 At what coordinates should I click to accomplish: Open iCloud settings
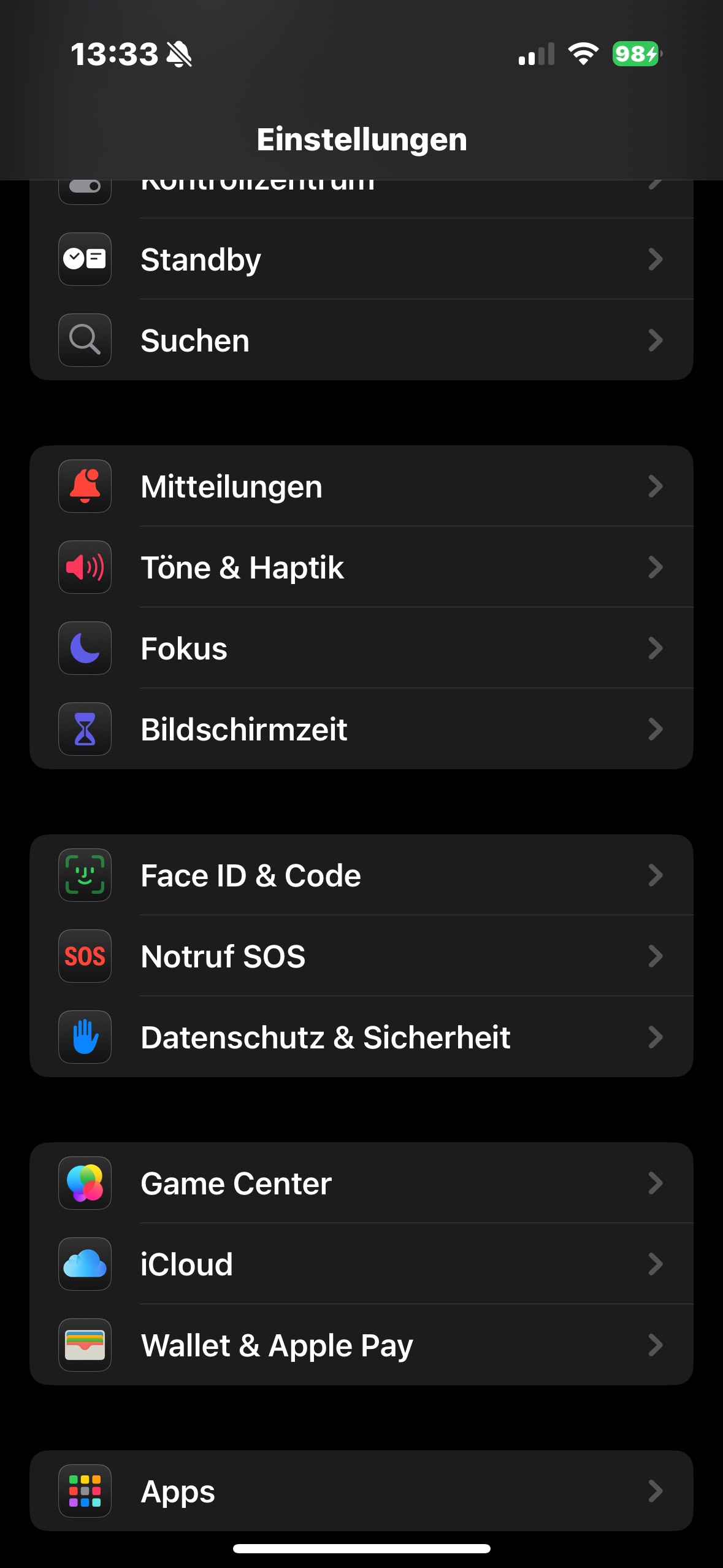361,1264
